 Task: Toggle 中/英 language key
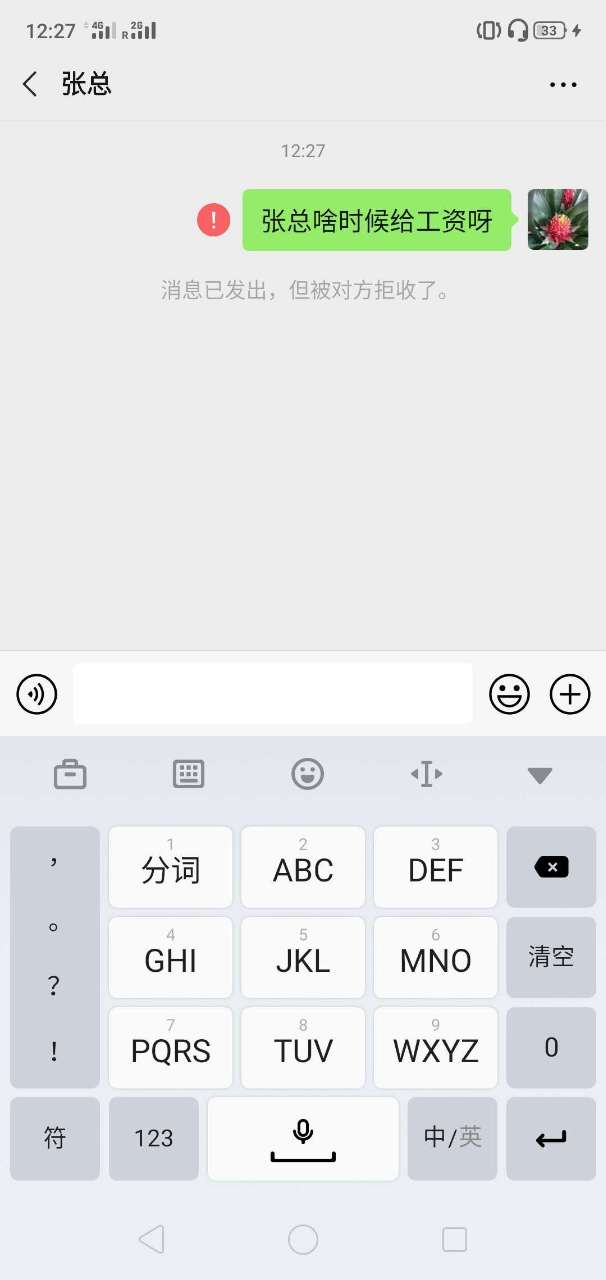[452, 1138]
